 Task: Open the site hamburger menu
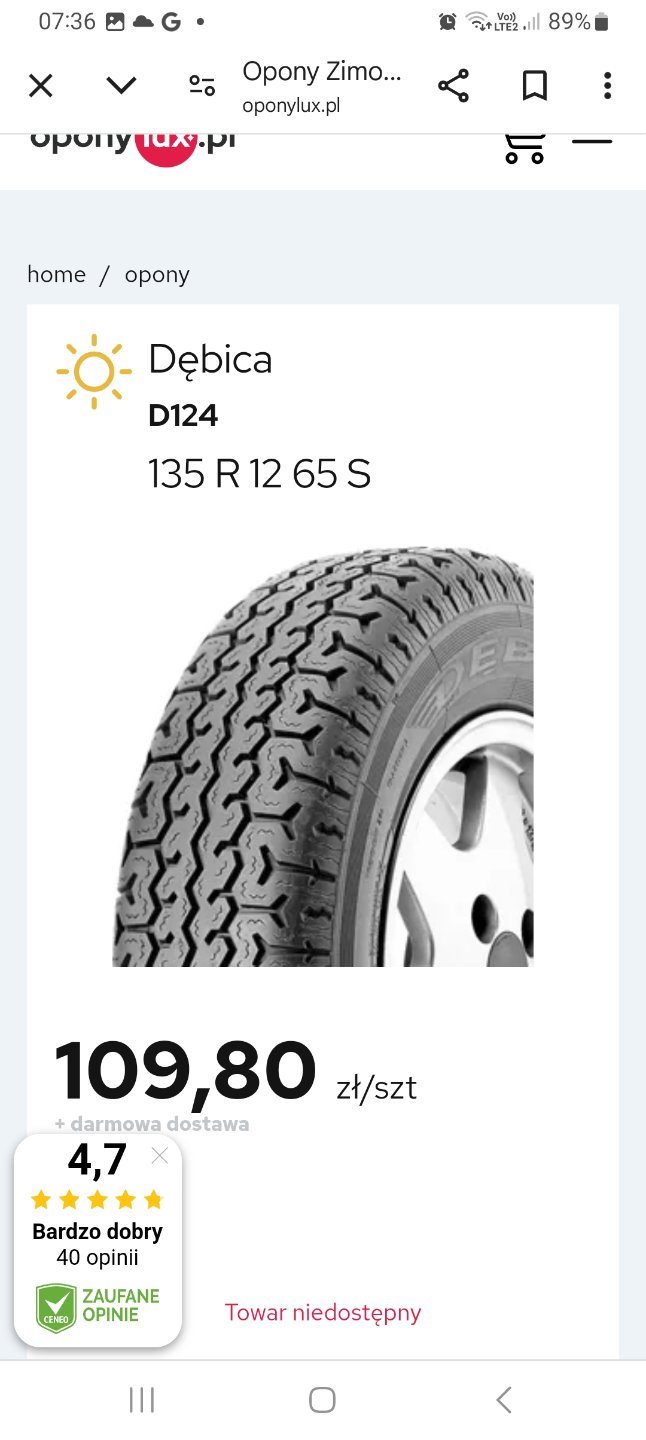point(592,143)
